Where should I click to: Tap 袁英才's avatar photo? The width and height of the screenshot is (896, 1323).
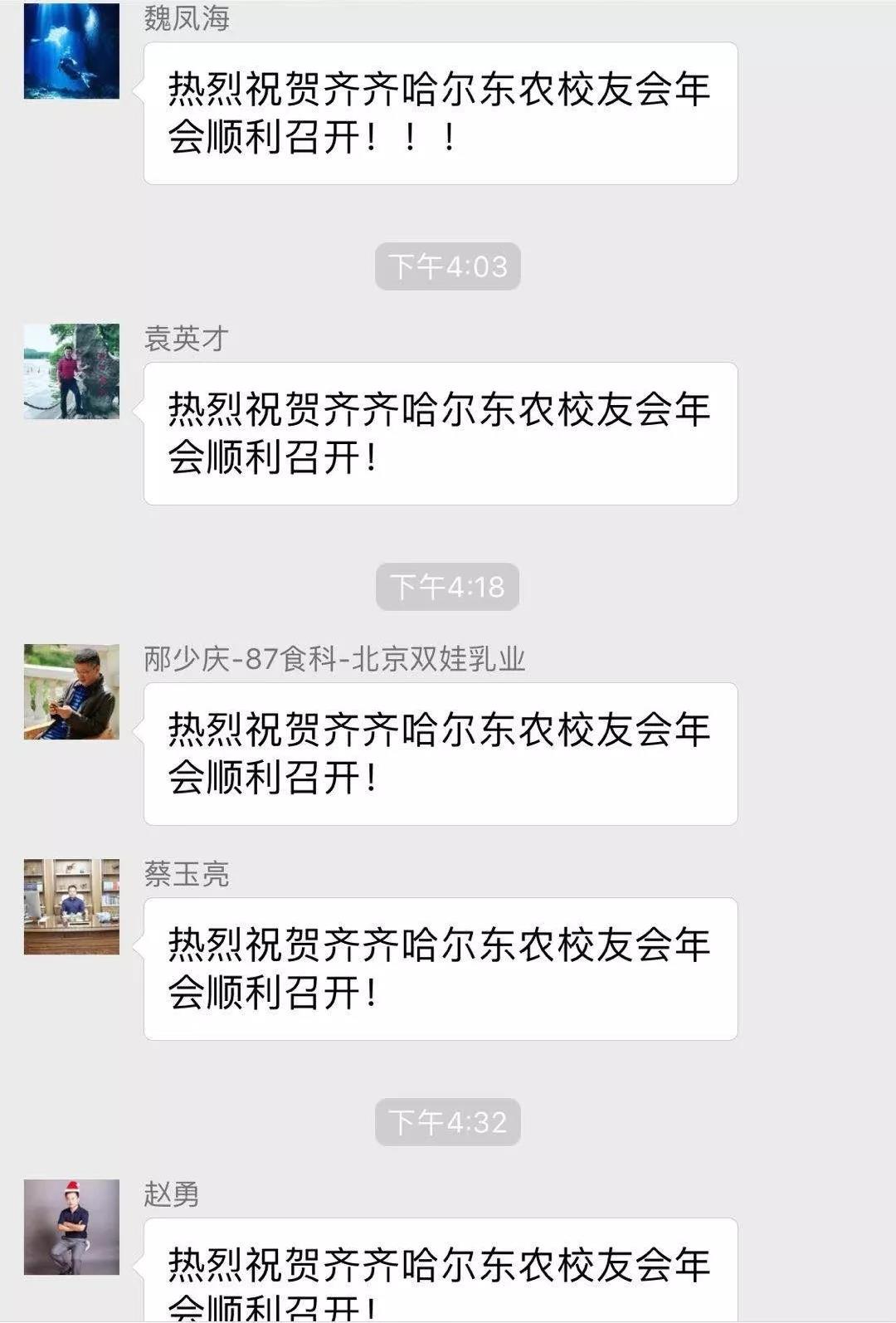[71, 371]
